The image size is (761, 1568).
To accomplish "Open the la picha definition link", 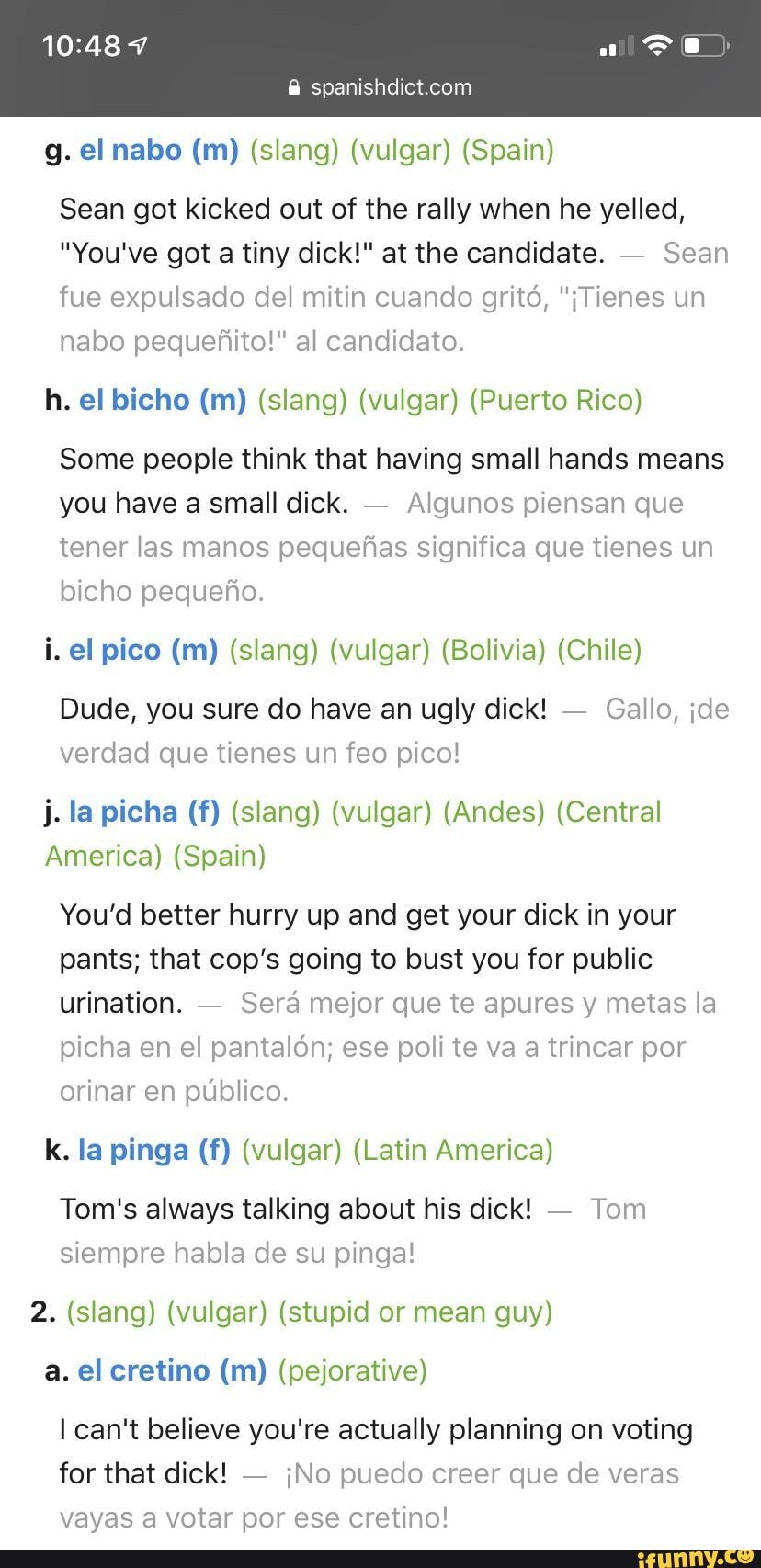I will [x=143, y=812].
